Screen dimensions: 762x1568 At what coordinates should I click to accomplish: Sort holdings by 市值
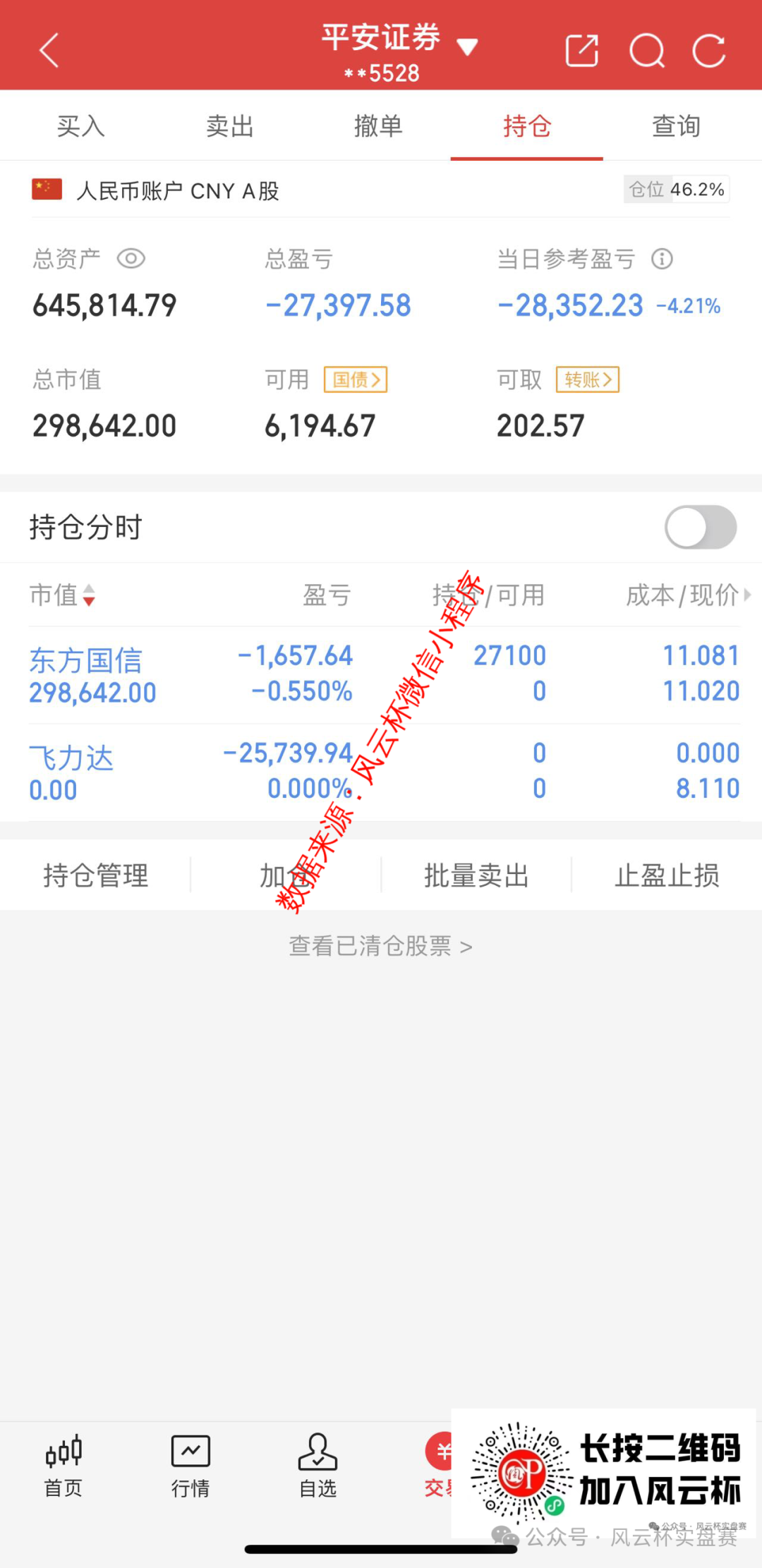(62, 595)
